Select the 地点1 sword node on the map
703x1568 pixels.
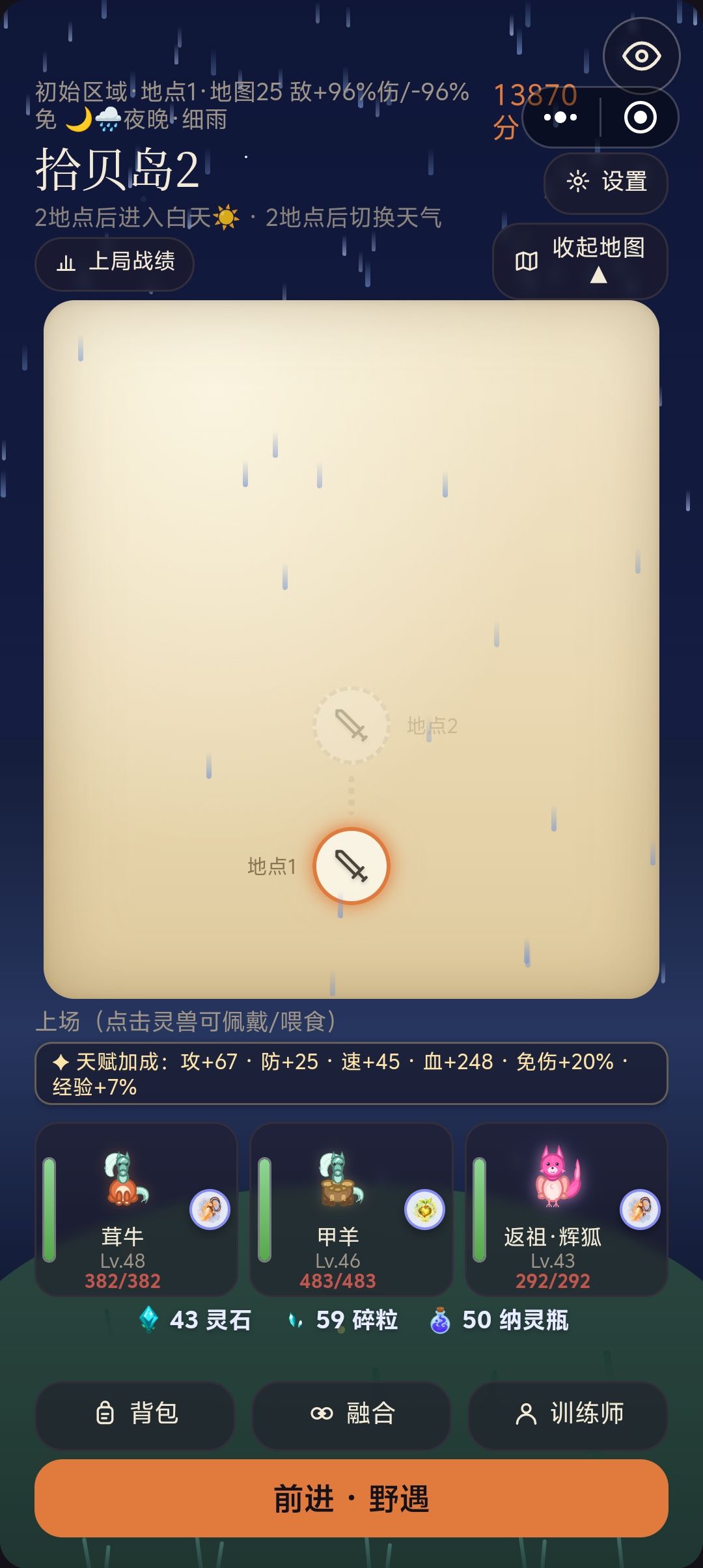pyautogui.click(x=351, y=865)
